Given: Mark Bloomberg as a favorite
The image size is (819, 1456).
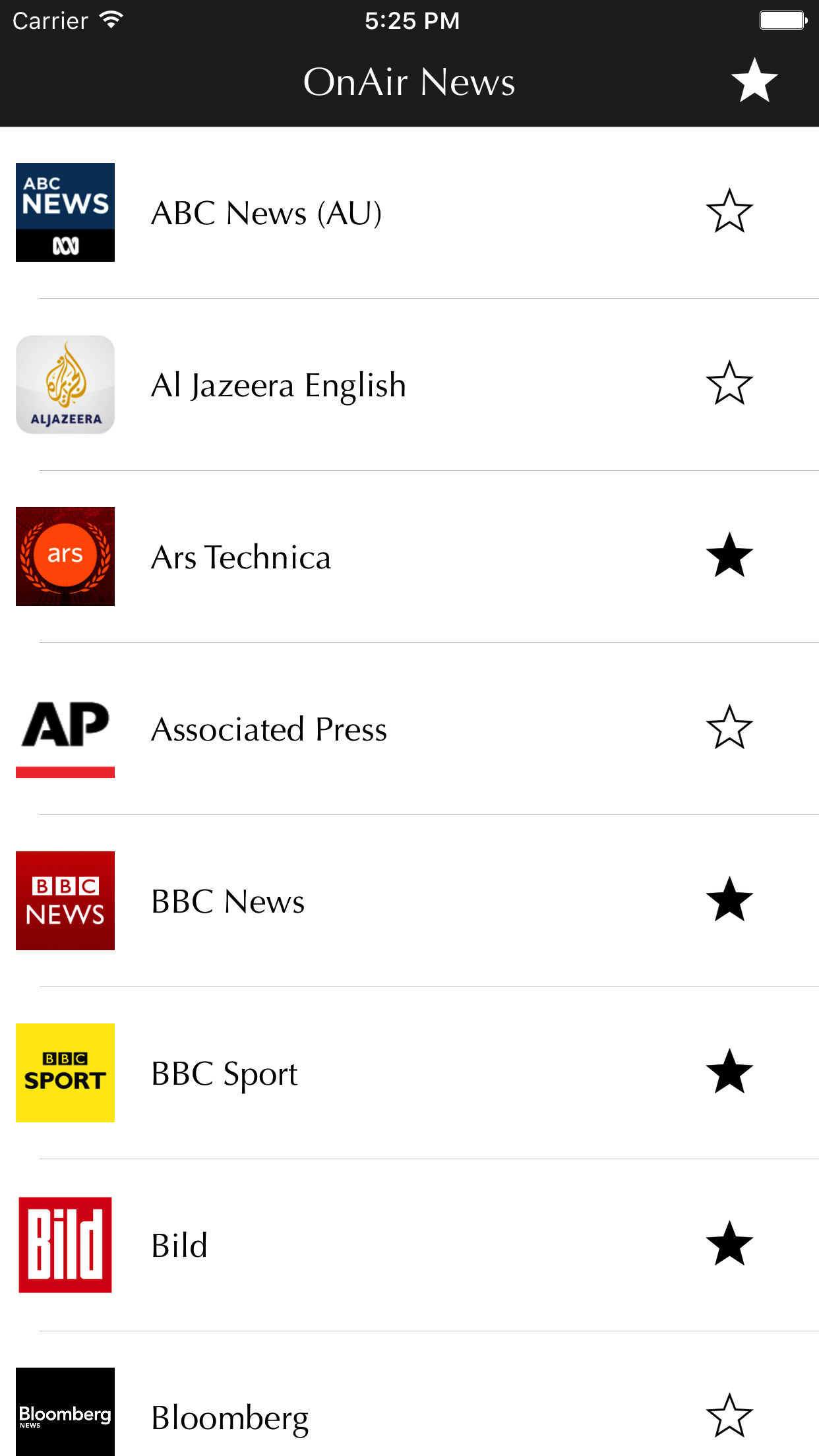Looking at the screenshot, I should click(x=729, y=1416).
